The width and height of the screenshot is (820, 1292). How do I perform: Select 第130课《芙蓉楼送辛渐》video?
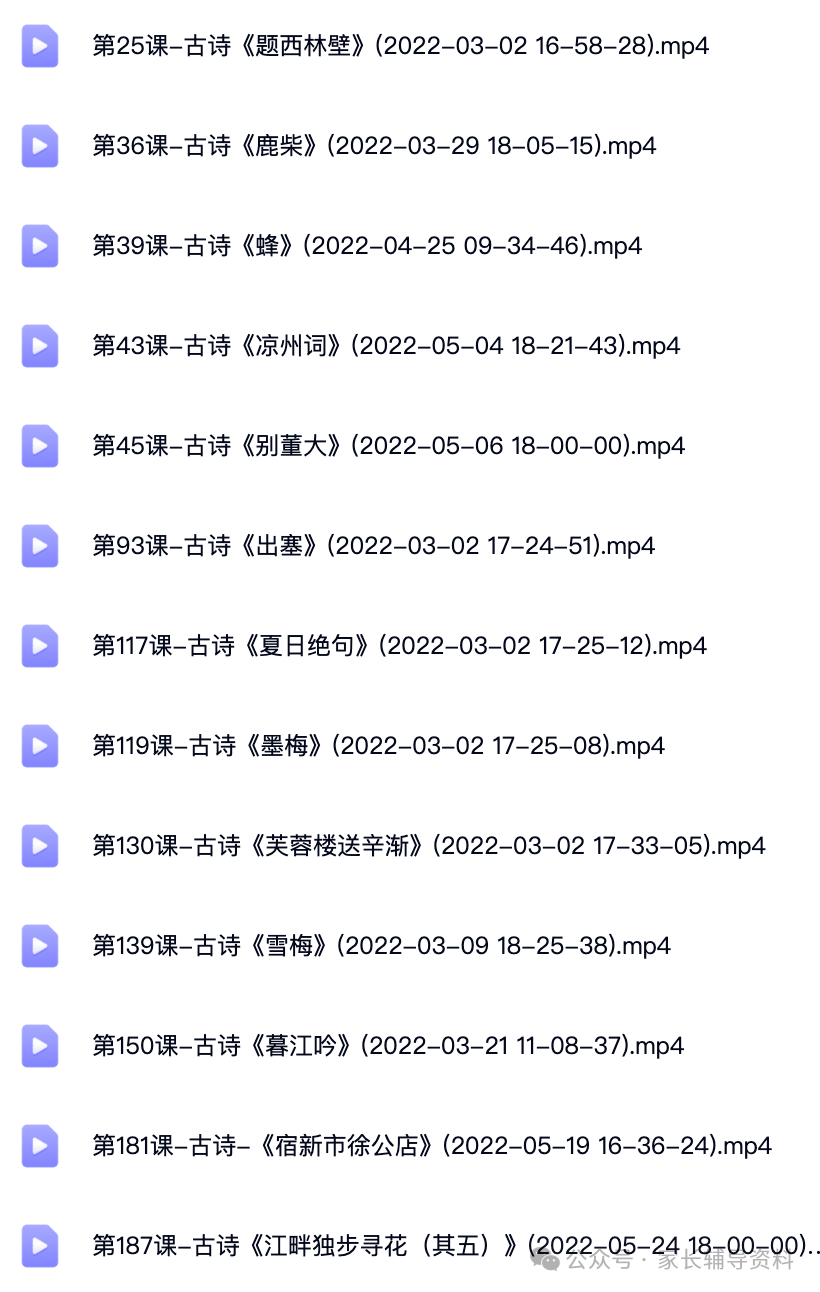point(428,846)
